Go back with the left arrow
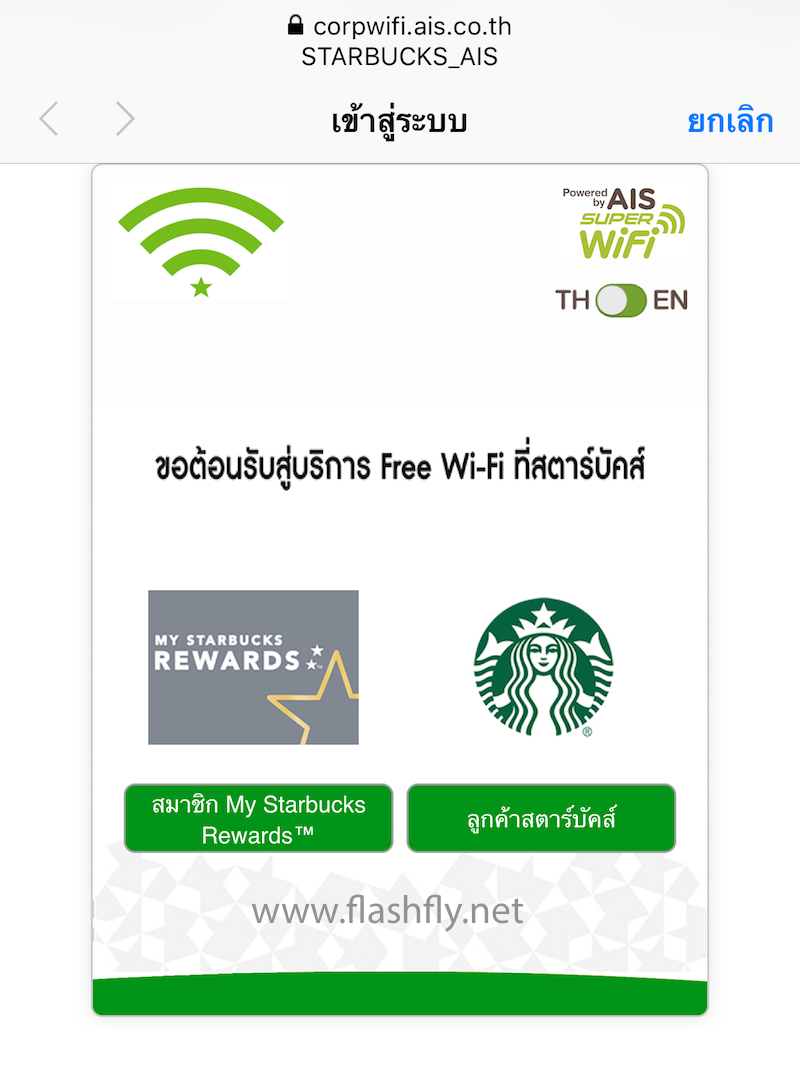The image size is (800, 1092). click(48, 119)
